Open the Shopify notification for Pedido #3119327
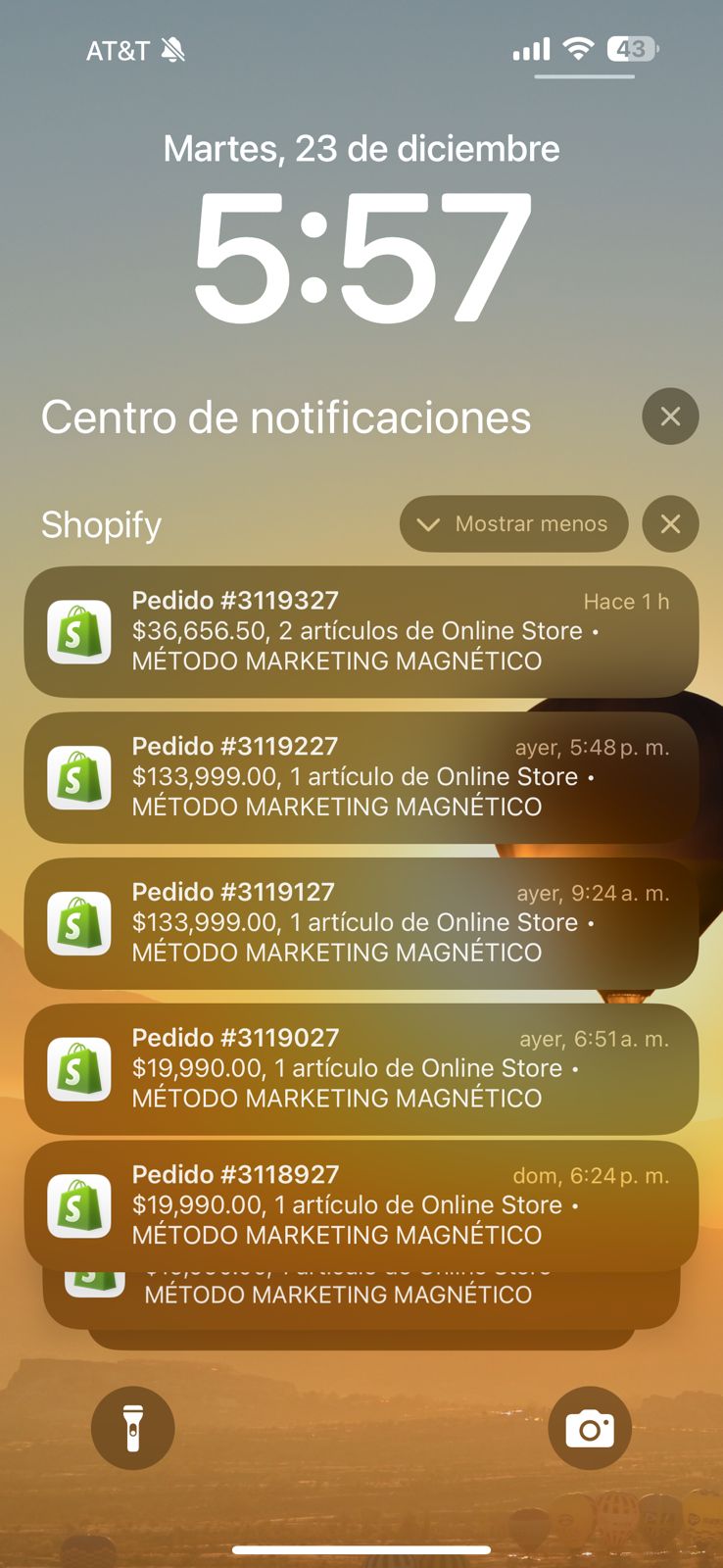Viewport: 723px width, 1568px height. click(x=361, y=630)
